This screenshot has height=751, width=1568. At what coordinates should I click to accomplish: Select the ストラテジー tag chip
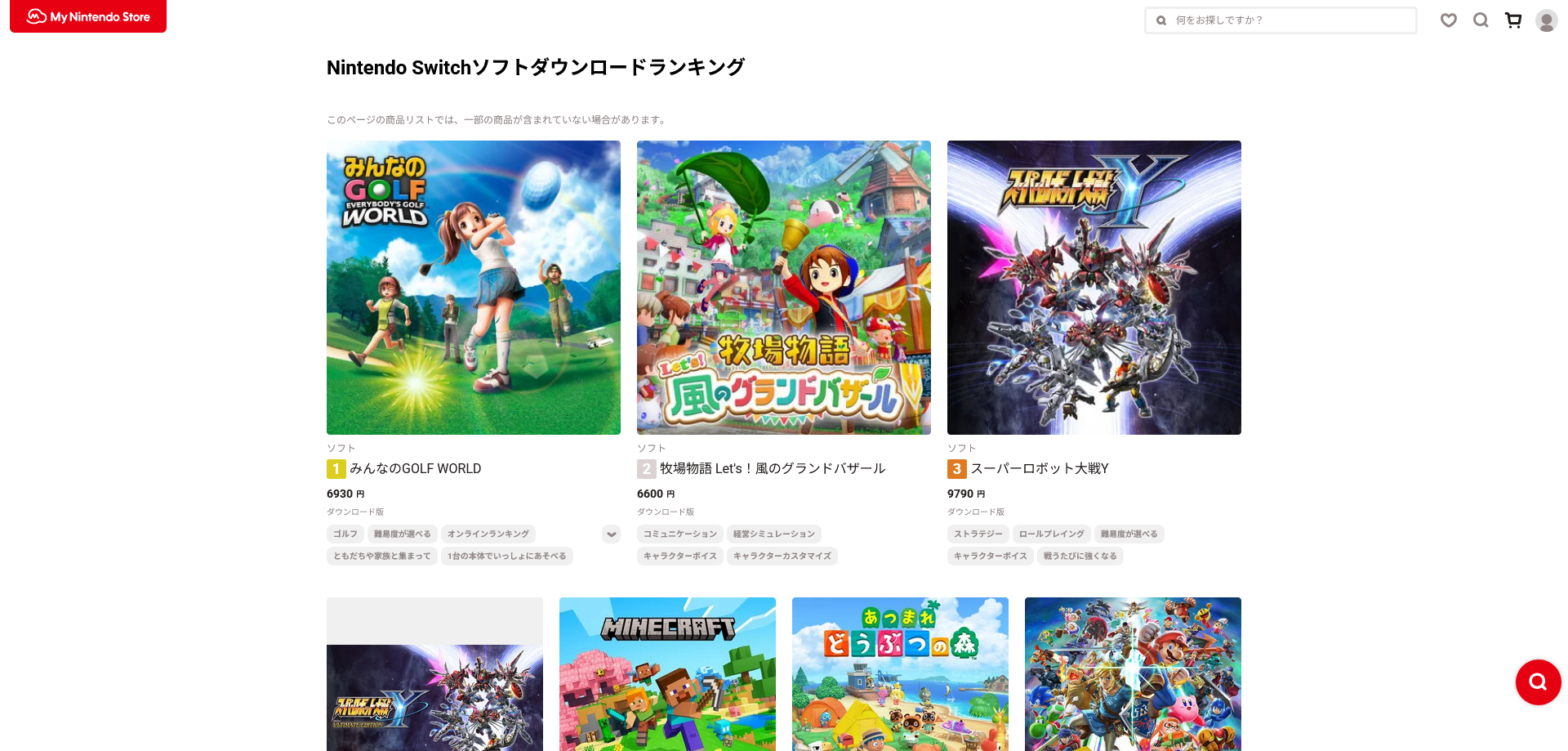[x=978, y=534]
